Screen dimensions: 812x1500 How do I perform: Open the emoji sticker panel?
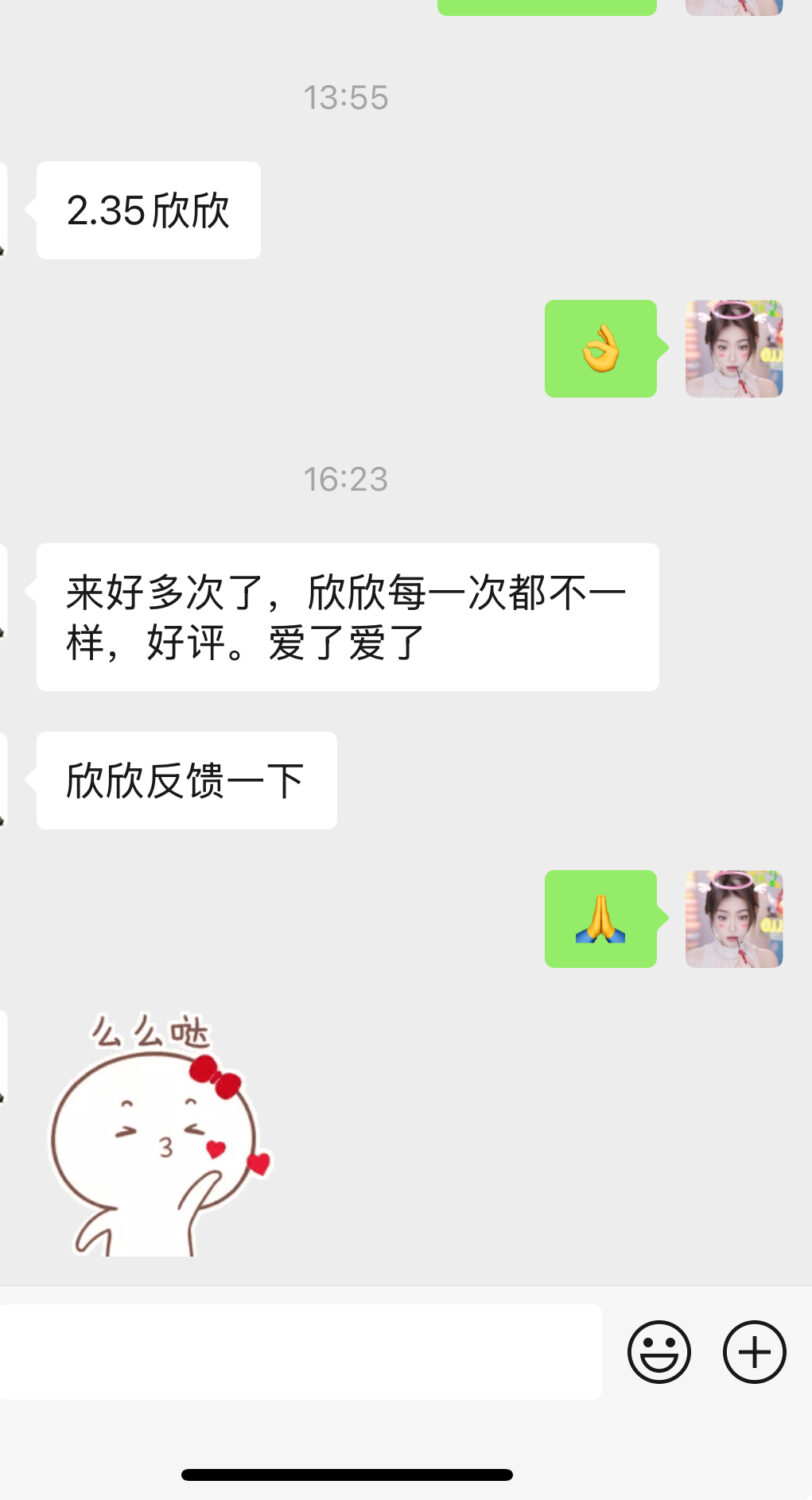click(x=658, y=1352)
